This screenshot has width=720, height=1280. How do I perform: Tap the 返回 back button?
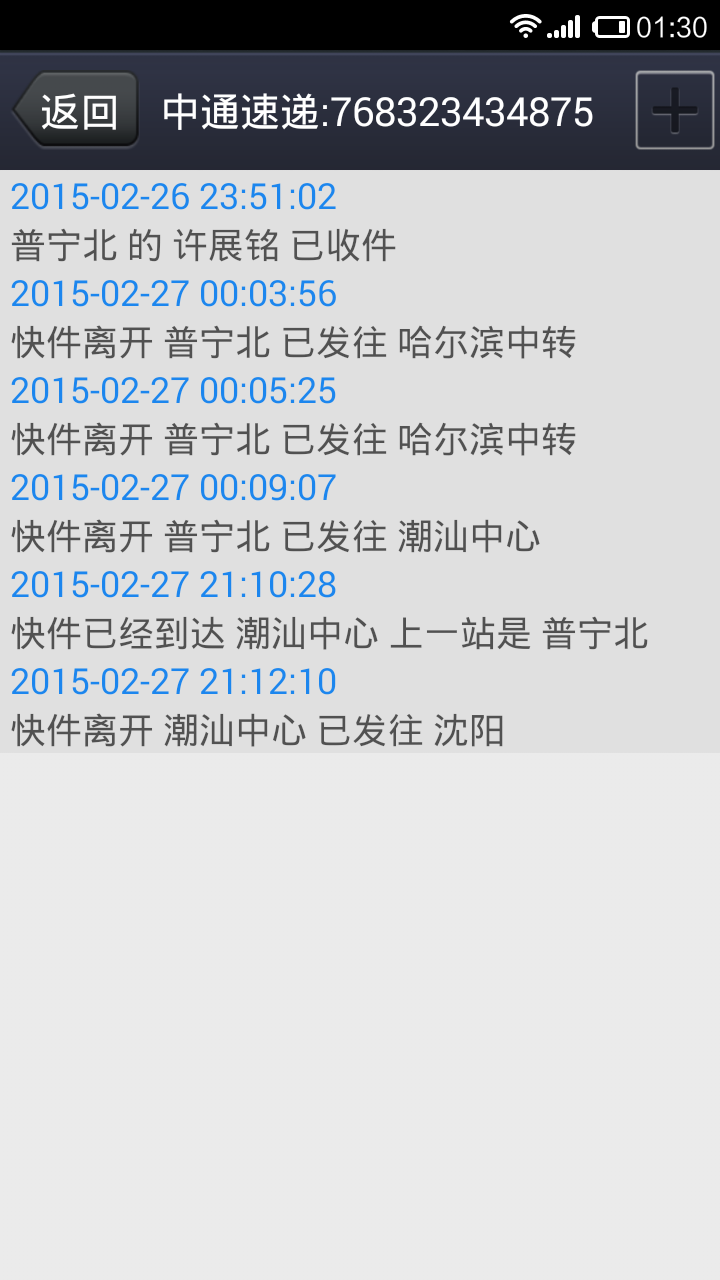(76, 110)
